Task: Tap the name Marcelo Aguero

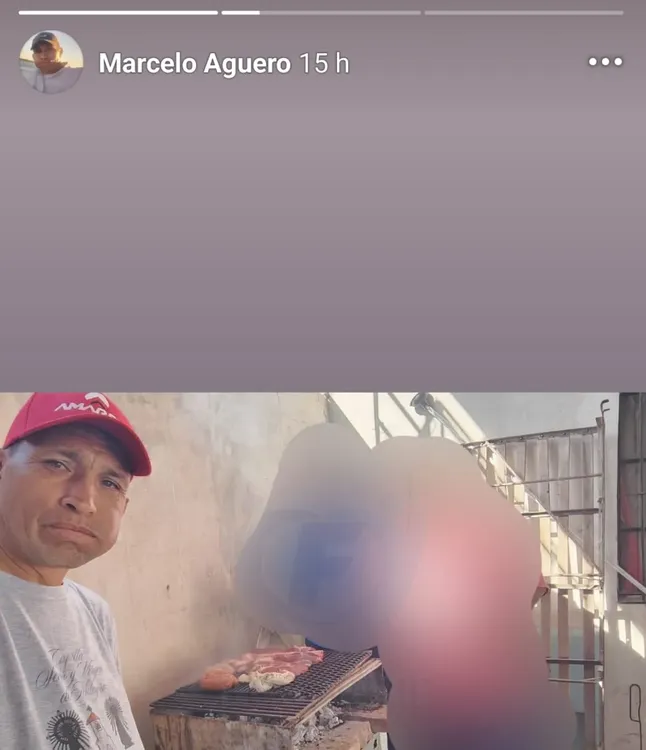Action: [194, 63]
